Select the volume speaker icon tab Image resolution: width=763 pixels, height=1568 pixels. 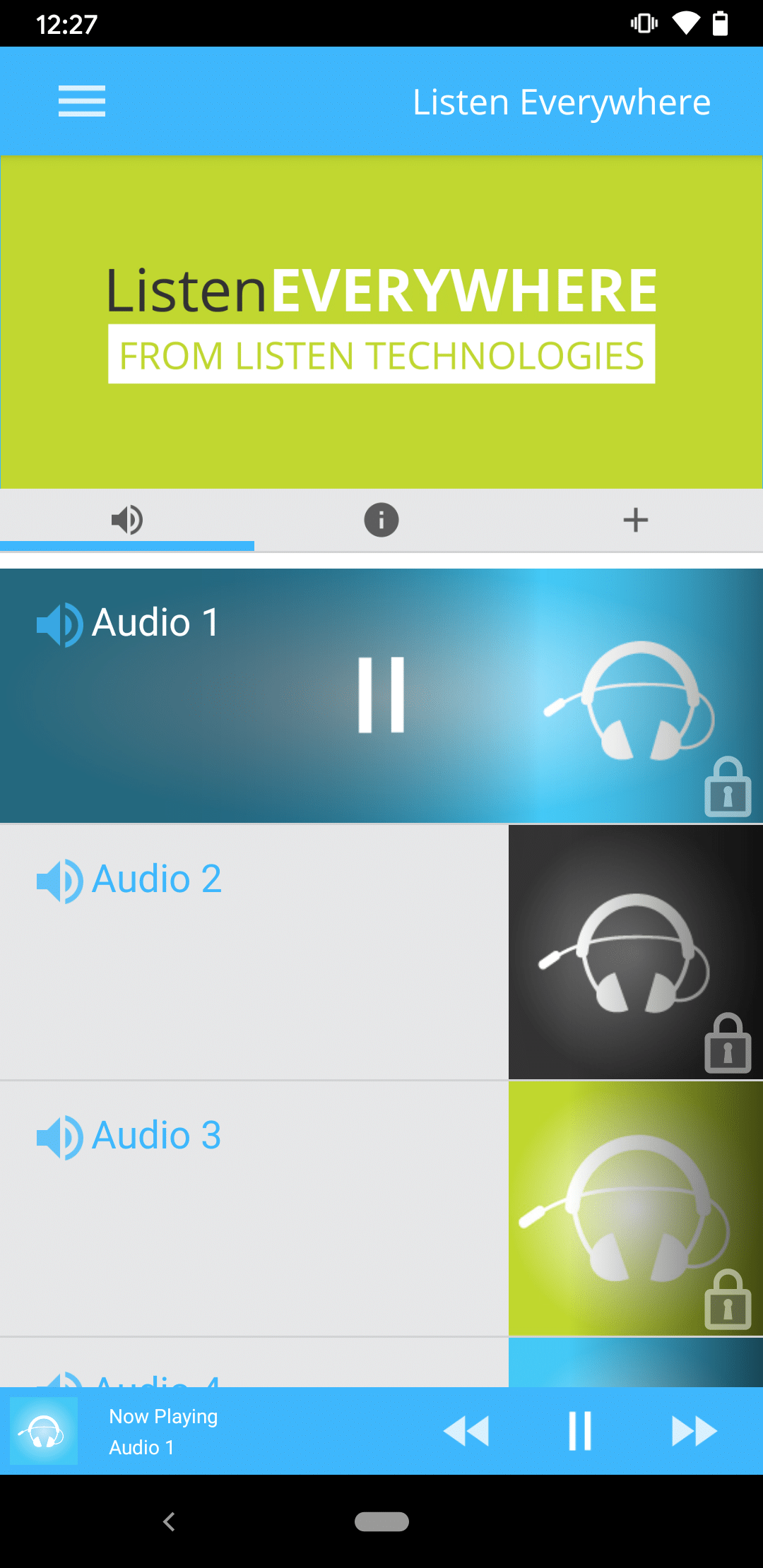[x=127, y=519]
